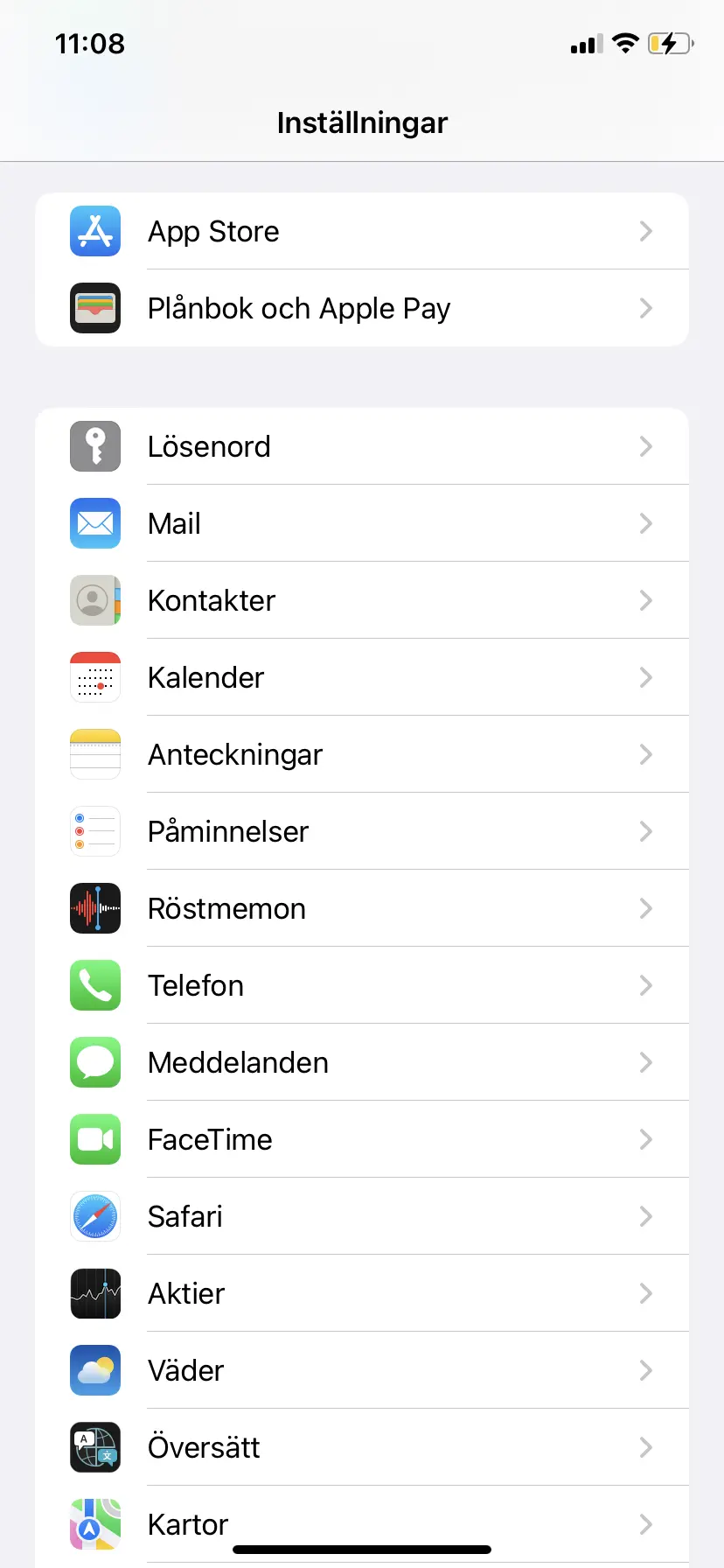Tap the Lösenord key icon
Screen dimensions: 724x1568
coord(94,446)
